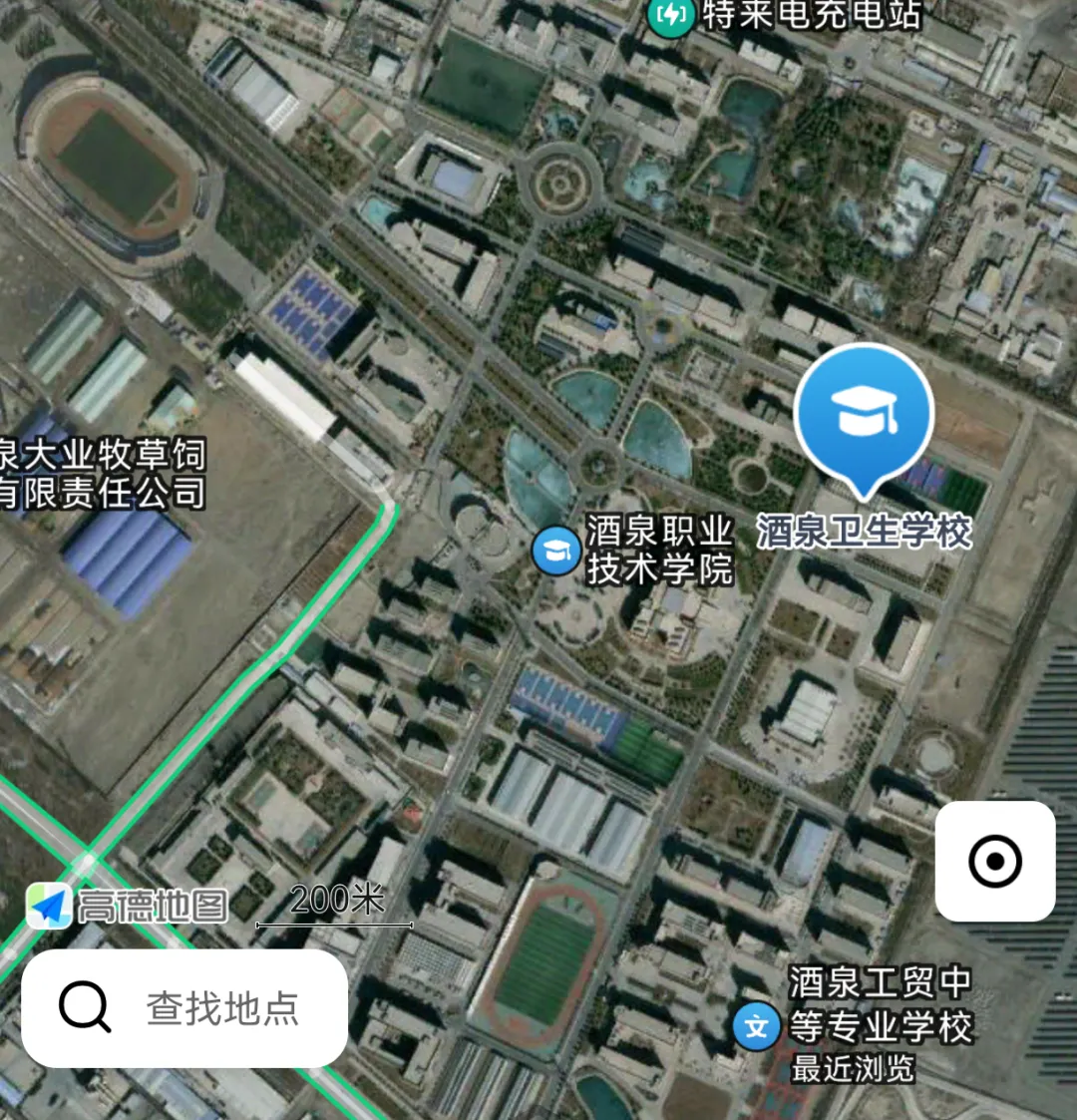
Task: Select the 酒泉卫生学校 label text
Action: click(x=866, y=532)
